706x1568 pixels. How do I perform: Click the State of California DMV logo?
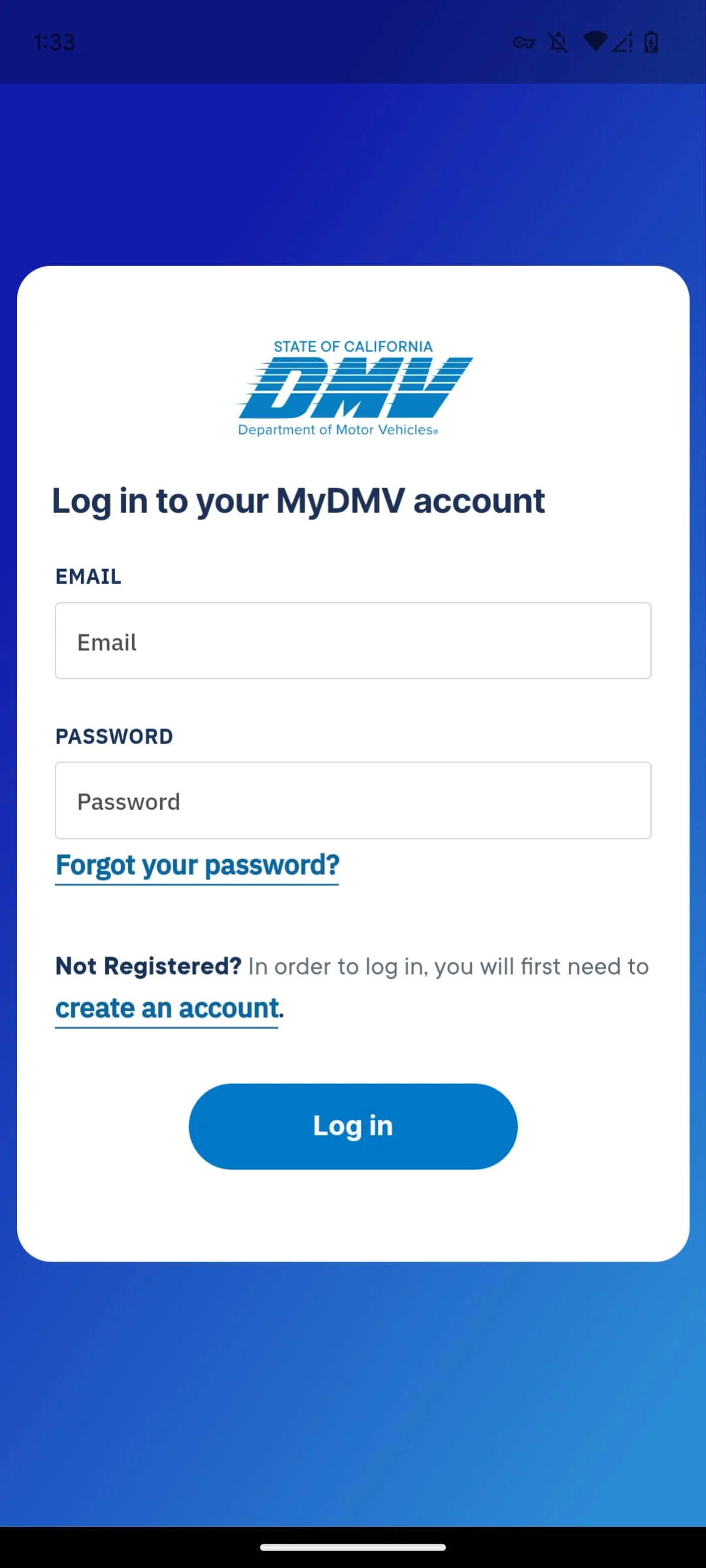353,389
